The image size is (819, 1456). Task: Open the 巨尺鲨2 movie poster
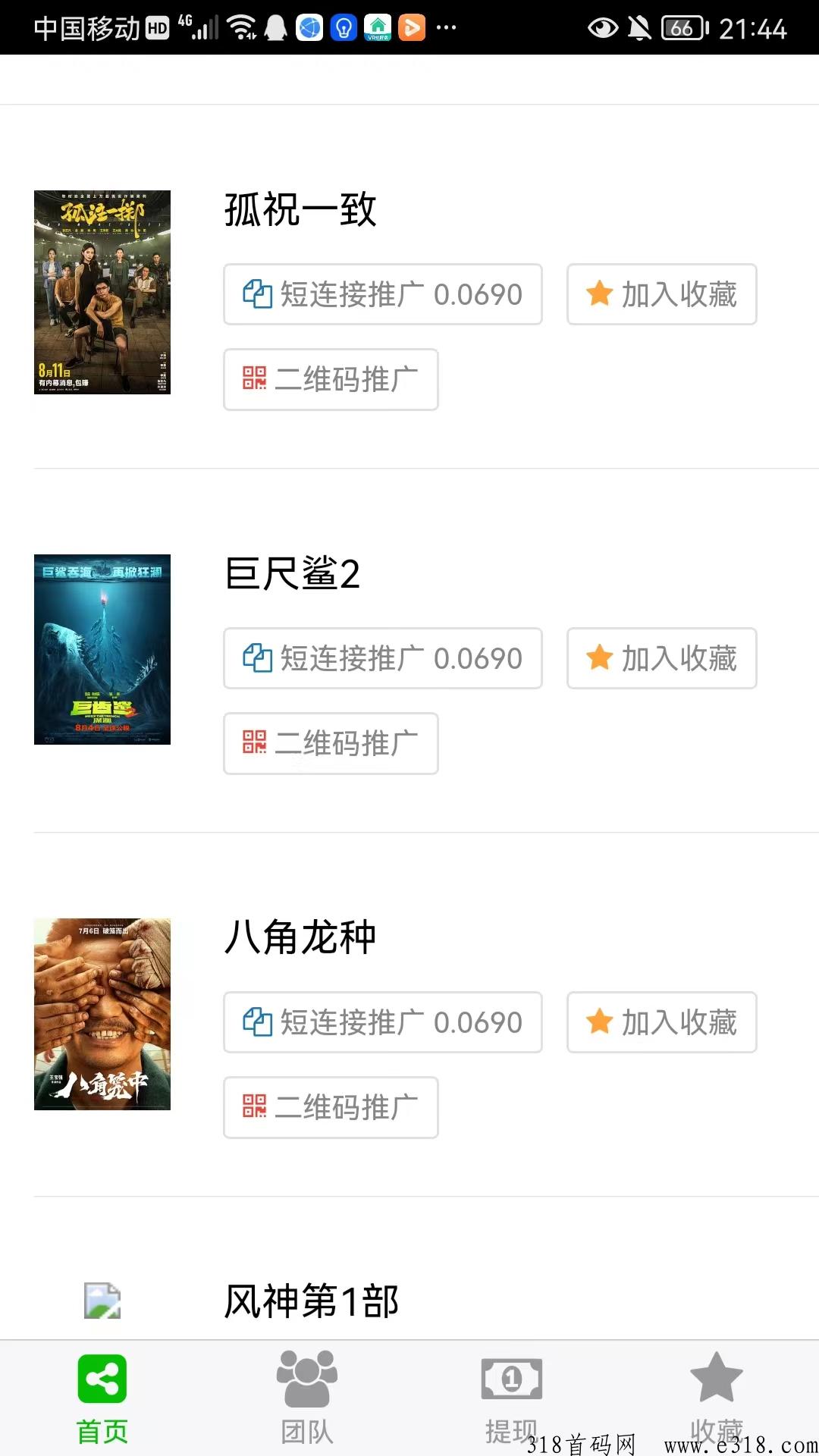[102, 649]
